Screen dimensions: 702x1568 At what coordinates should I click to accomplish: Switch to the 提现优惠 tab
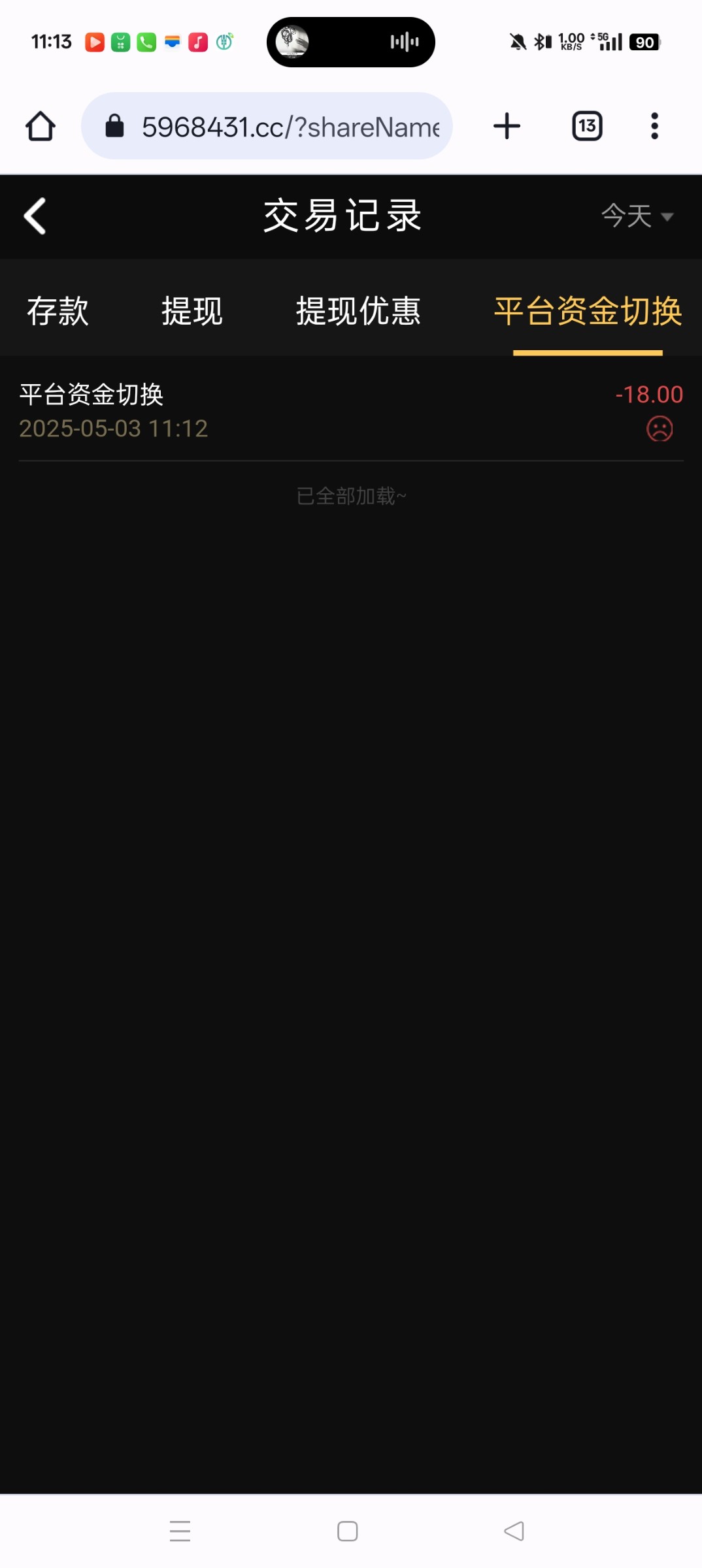click(359, 312)
